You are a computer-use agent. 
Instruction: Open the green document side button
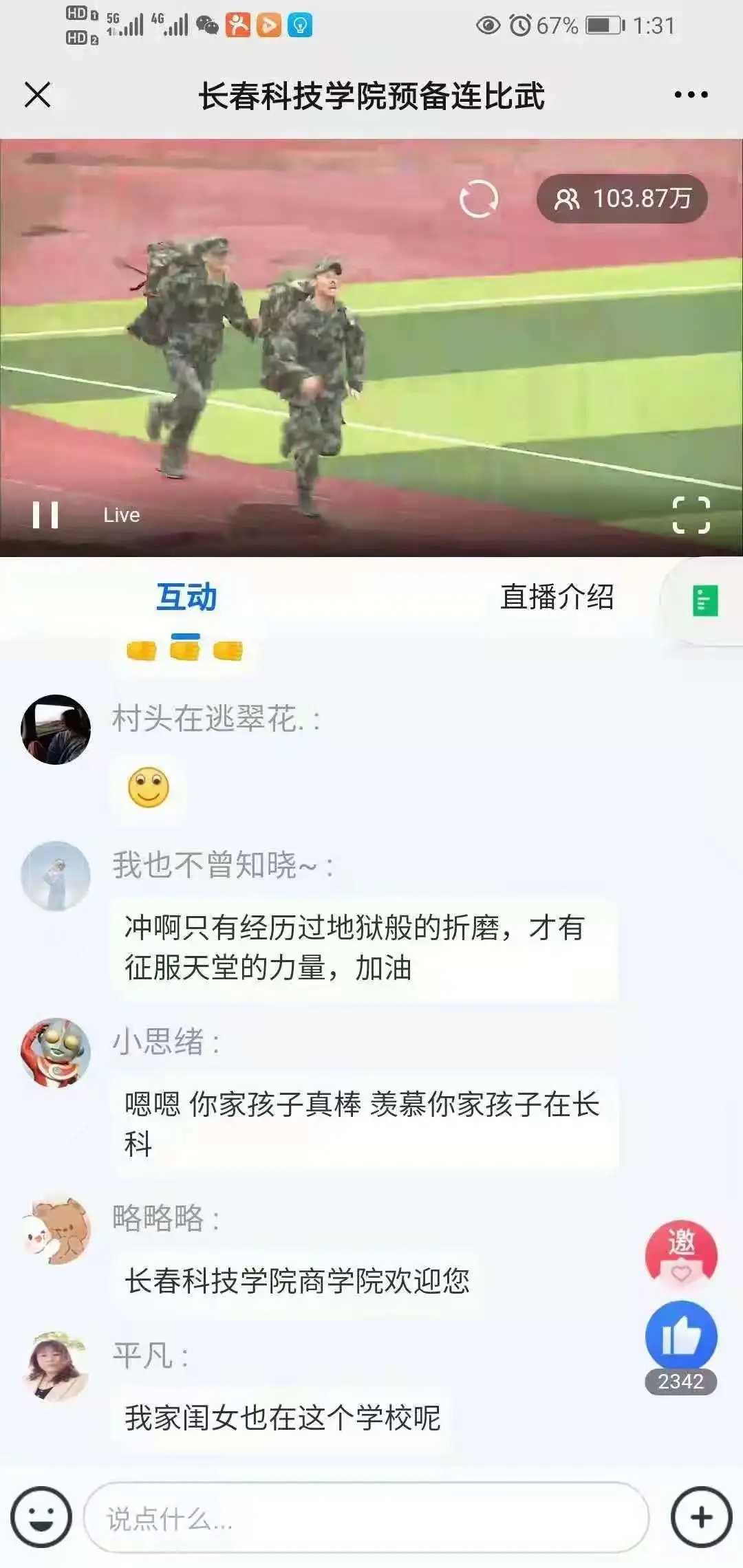point(704,601)
